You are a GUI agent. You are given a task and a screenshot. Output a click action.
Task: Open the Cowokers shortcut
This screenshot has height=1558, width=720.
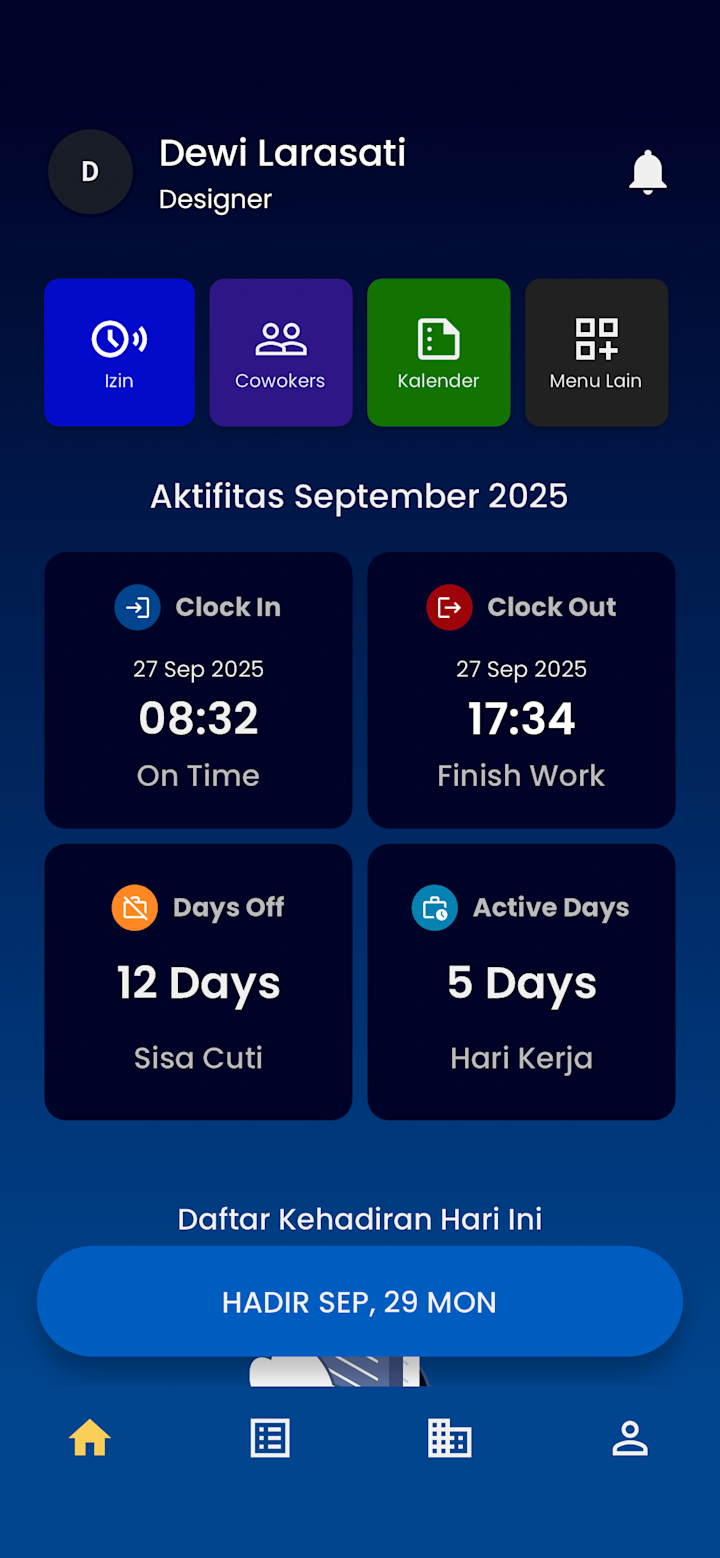(x=280, y=352)
